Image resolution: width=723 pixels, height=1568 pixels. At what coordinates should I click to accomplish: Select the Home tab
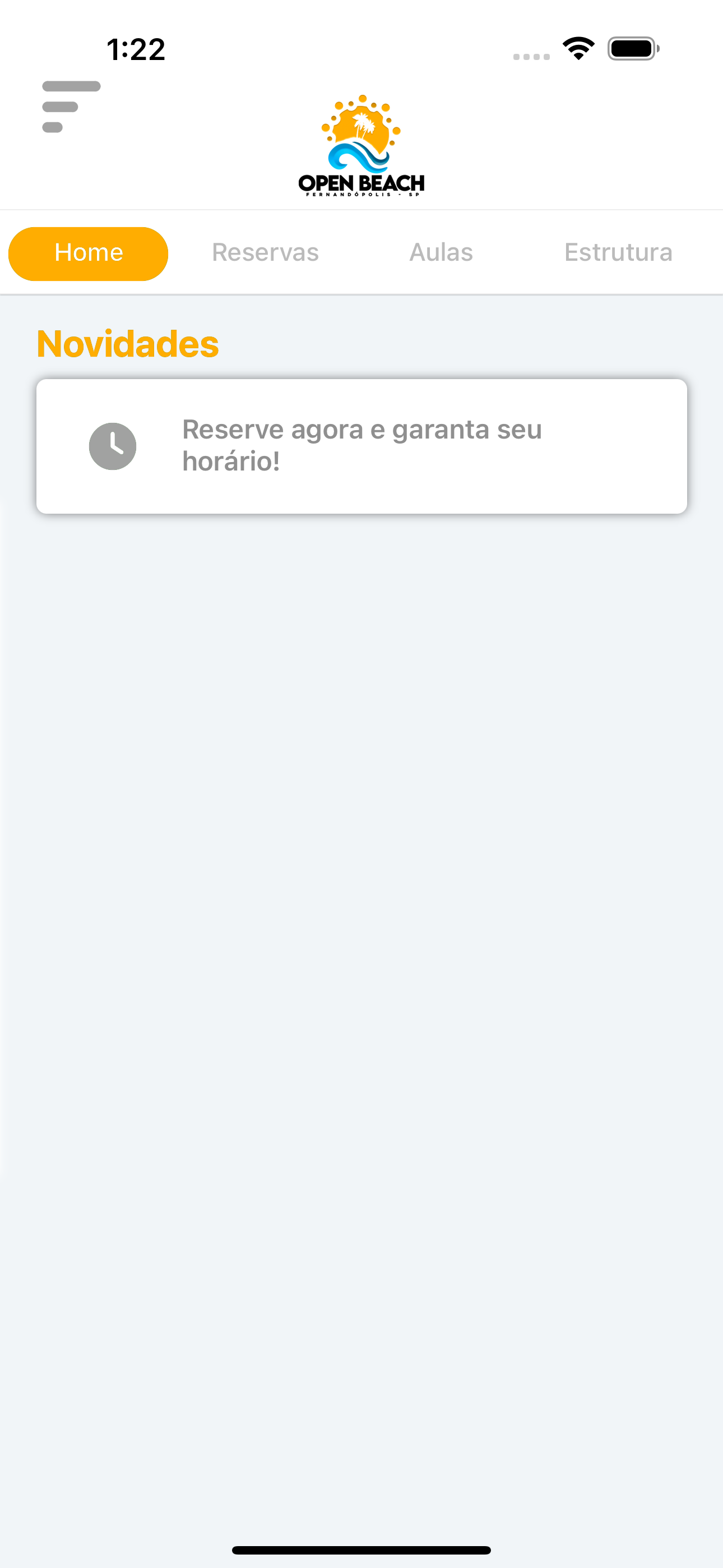pos(88,253)
